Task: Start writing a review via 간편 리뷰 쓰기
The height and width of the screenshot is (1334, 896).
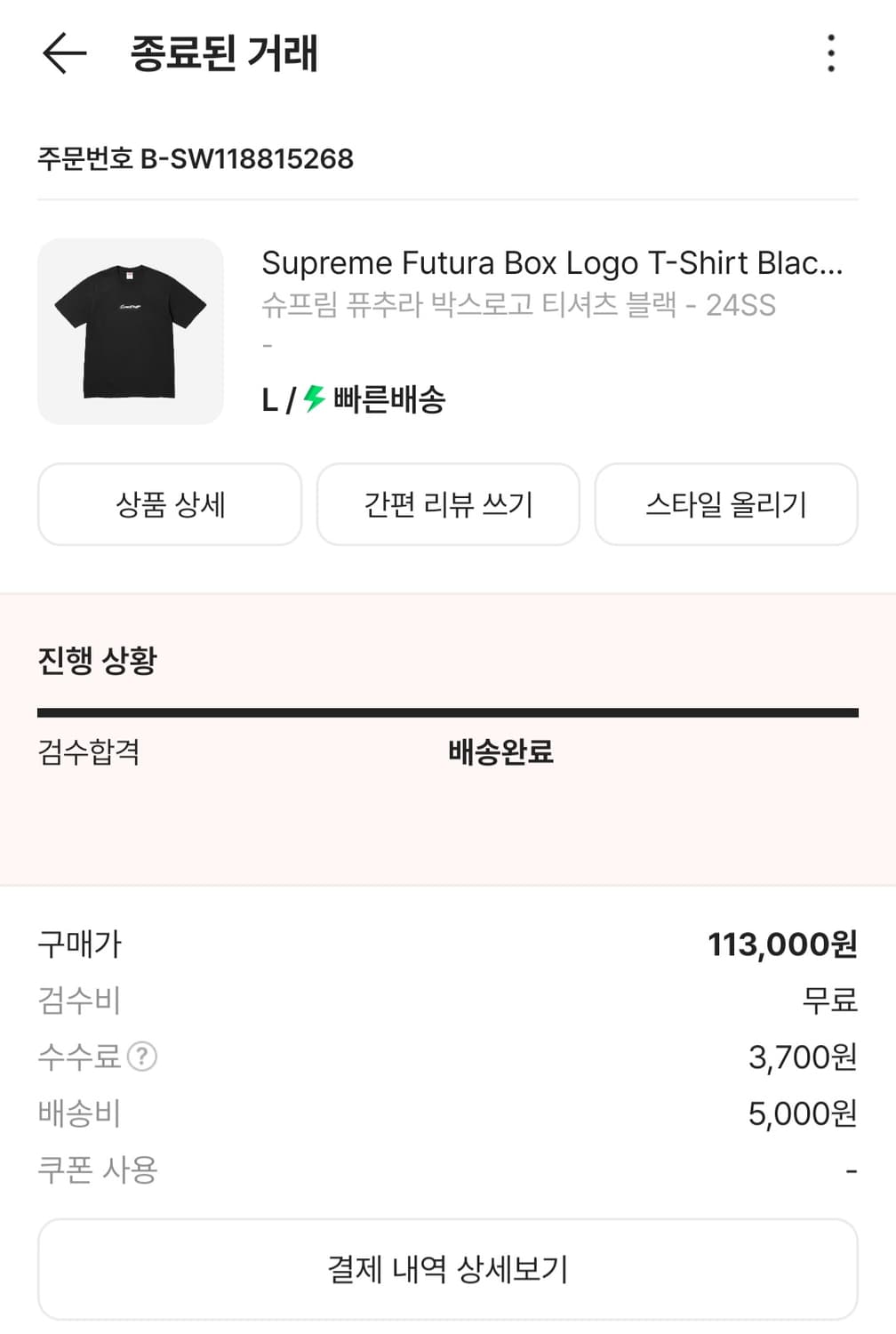Action: pyautogui.click(x=448, y=504)
